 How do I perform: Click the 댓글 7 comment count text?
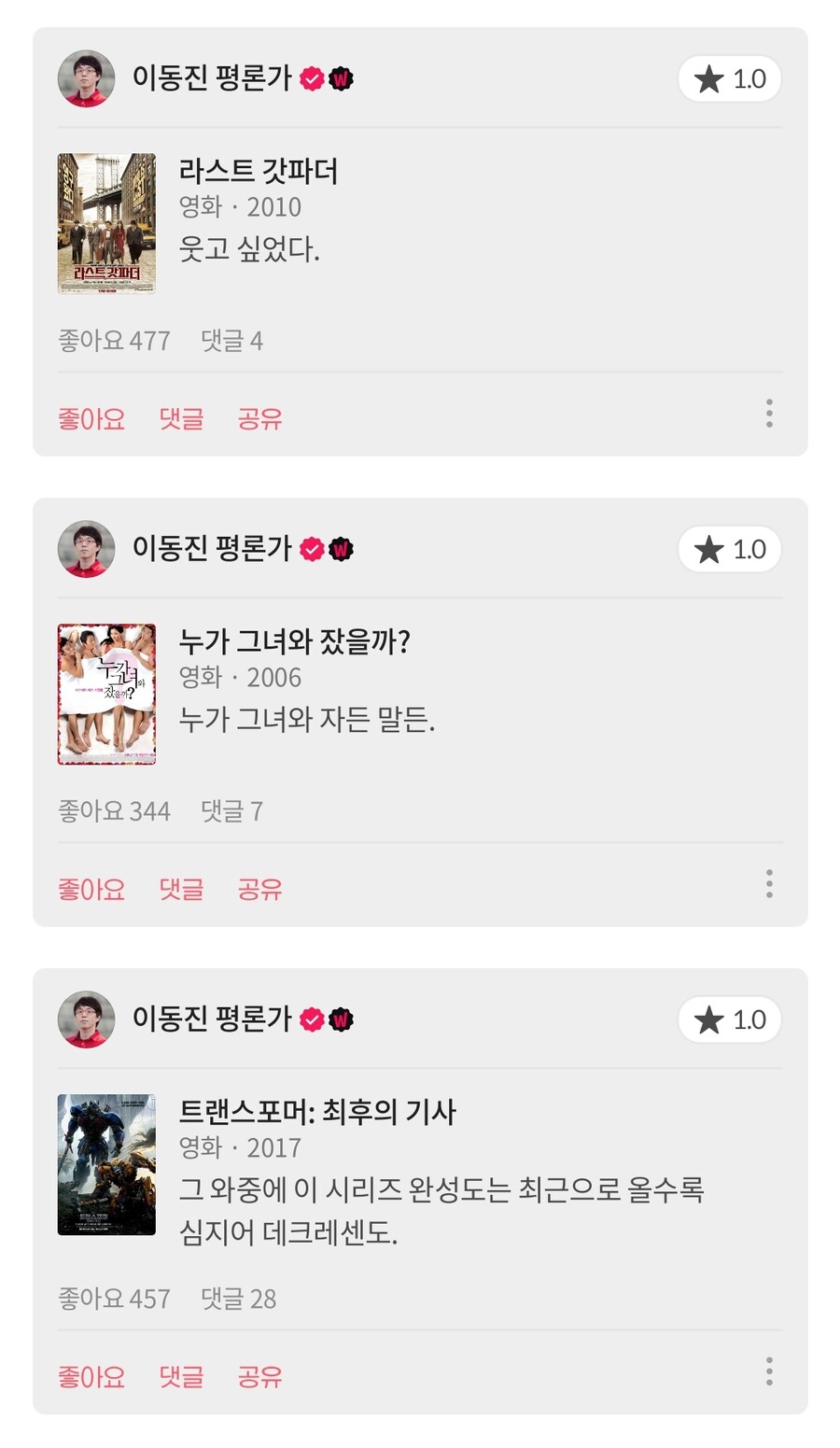[232, 811]
